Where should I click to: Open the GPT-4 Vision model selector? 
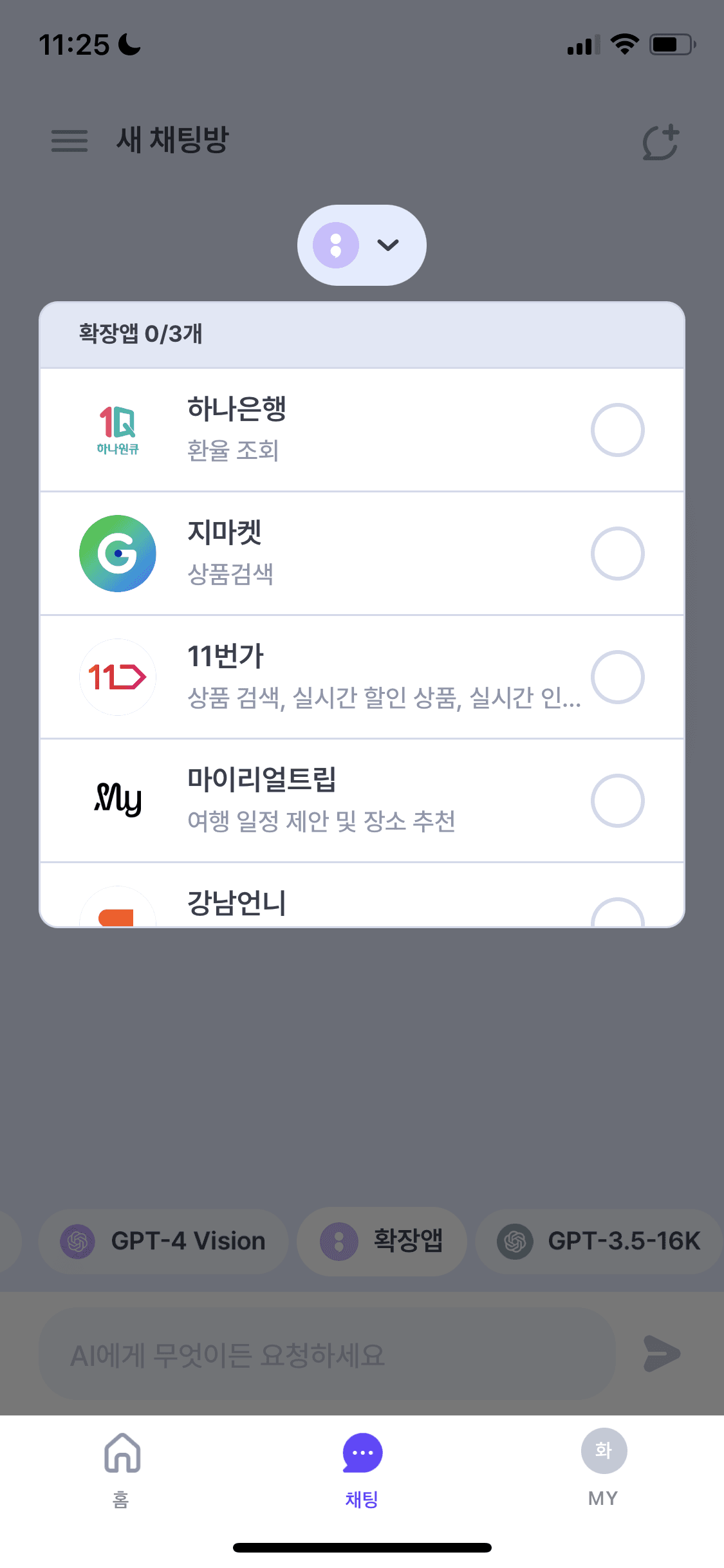tap(163, 1241)
